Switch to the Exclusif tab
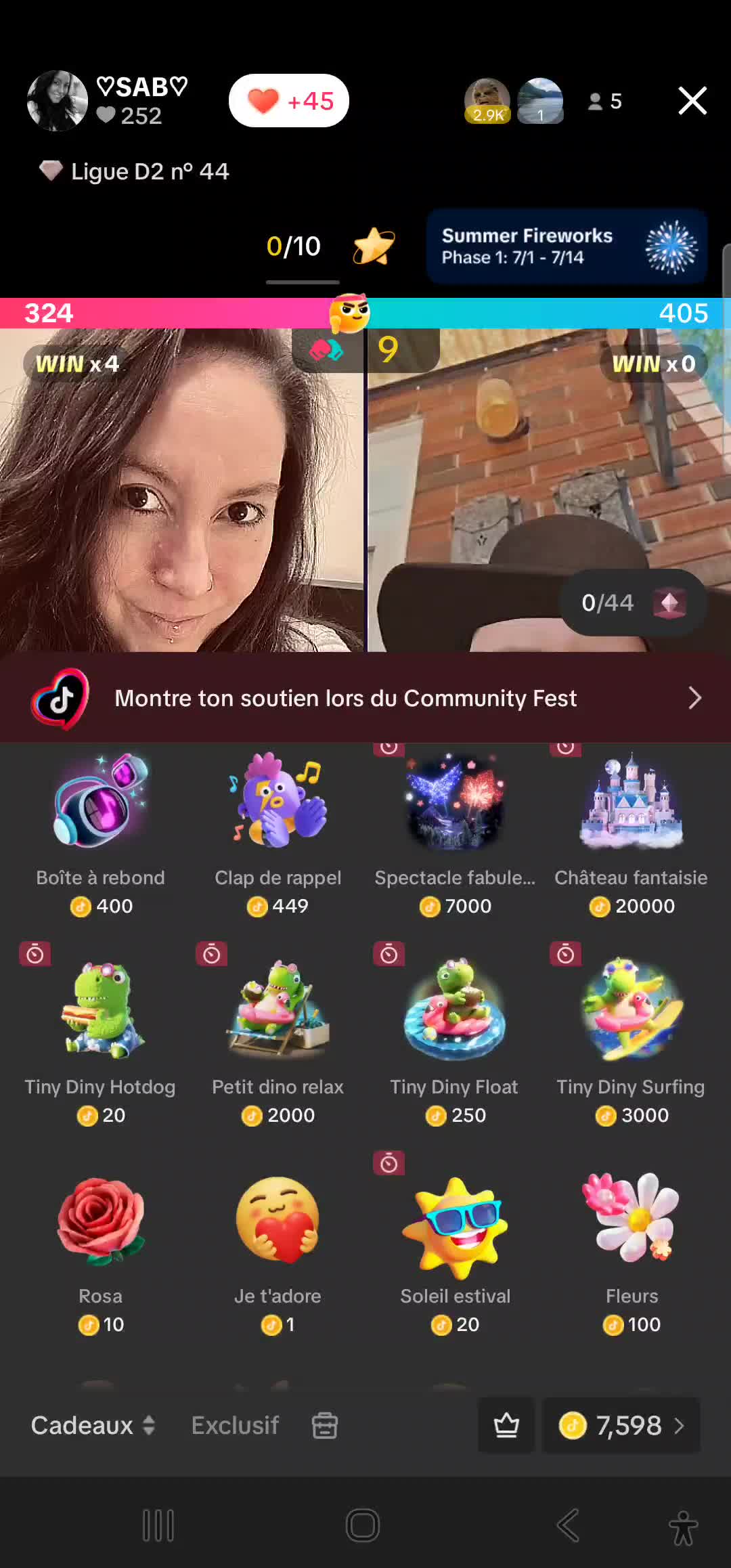 coord(235,1425)
